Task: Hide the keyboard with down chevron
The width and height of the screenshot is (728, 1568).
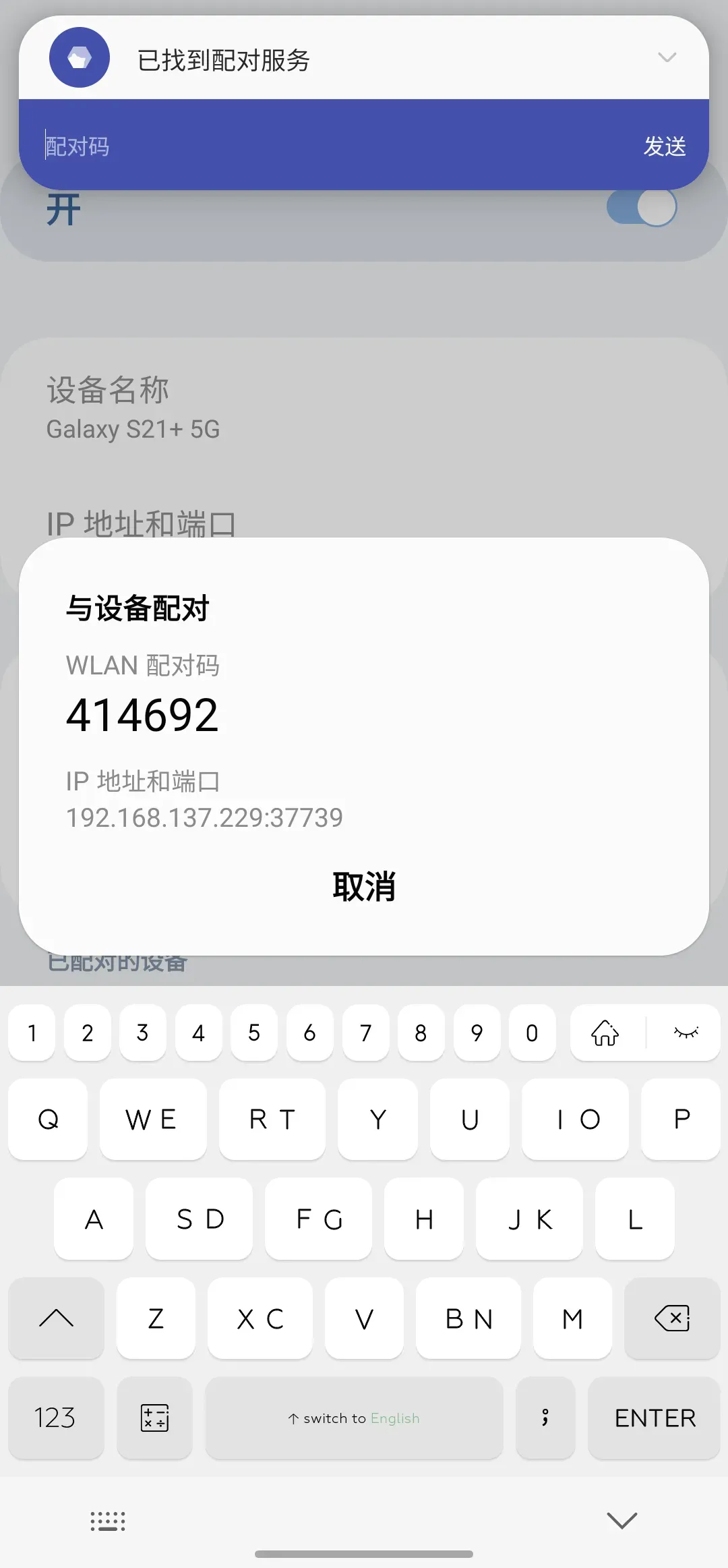Action: coord(621,1520)
